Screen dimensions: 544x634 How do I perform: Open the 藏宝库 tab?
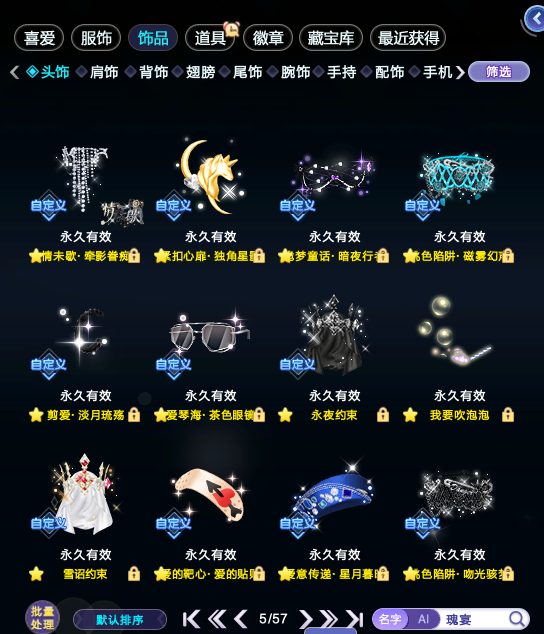click(x=330, y=38)
